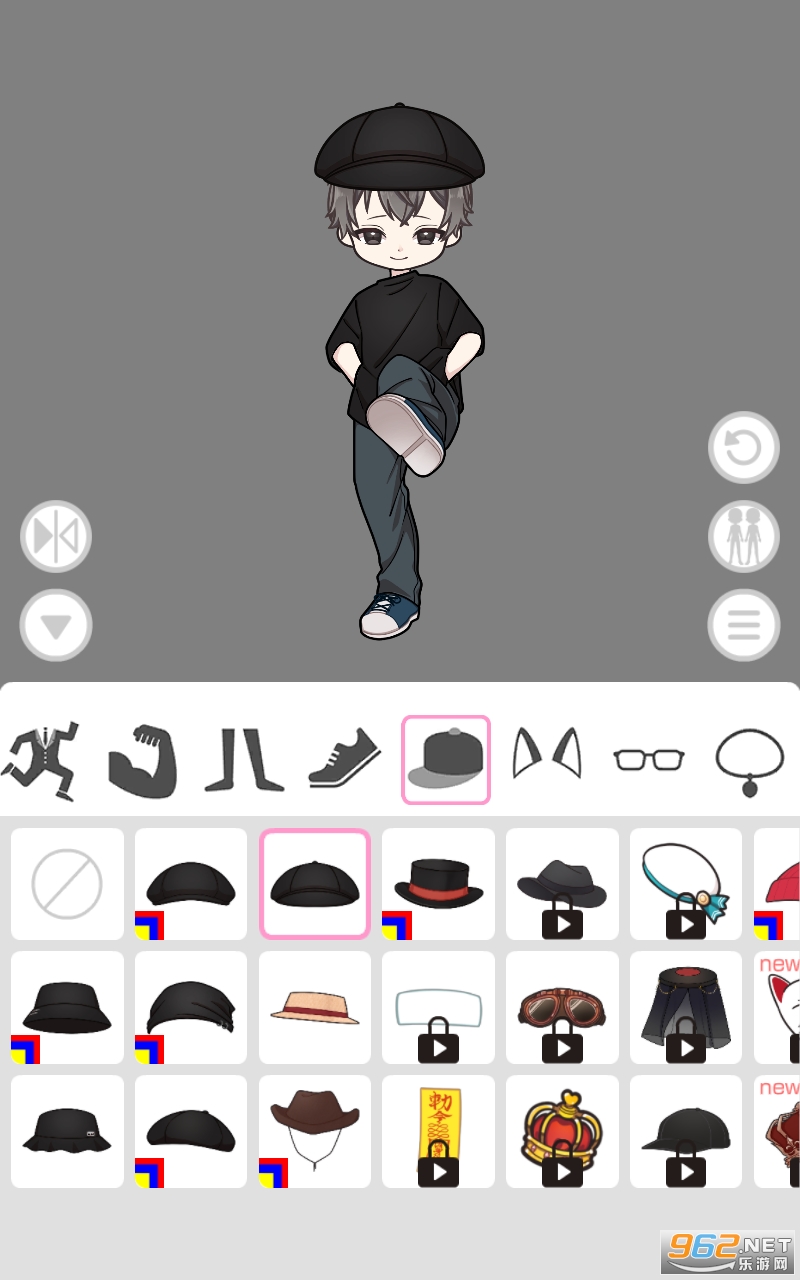Remove the hat with the none option
Screen dimensions: 800x1280
click(67, 884)
